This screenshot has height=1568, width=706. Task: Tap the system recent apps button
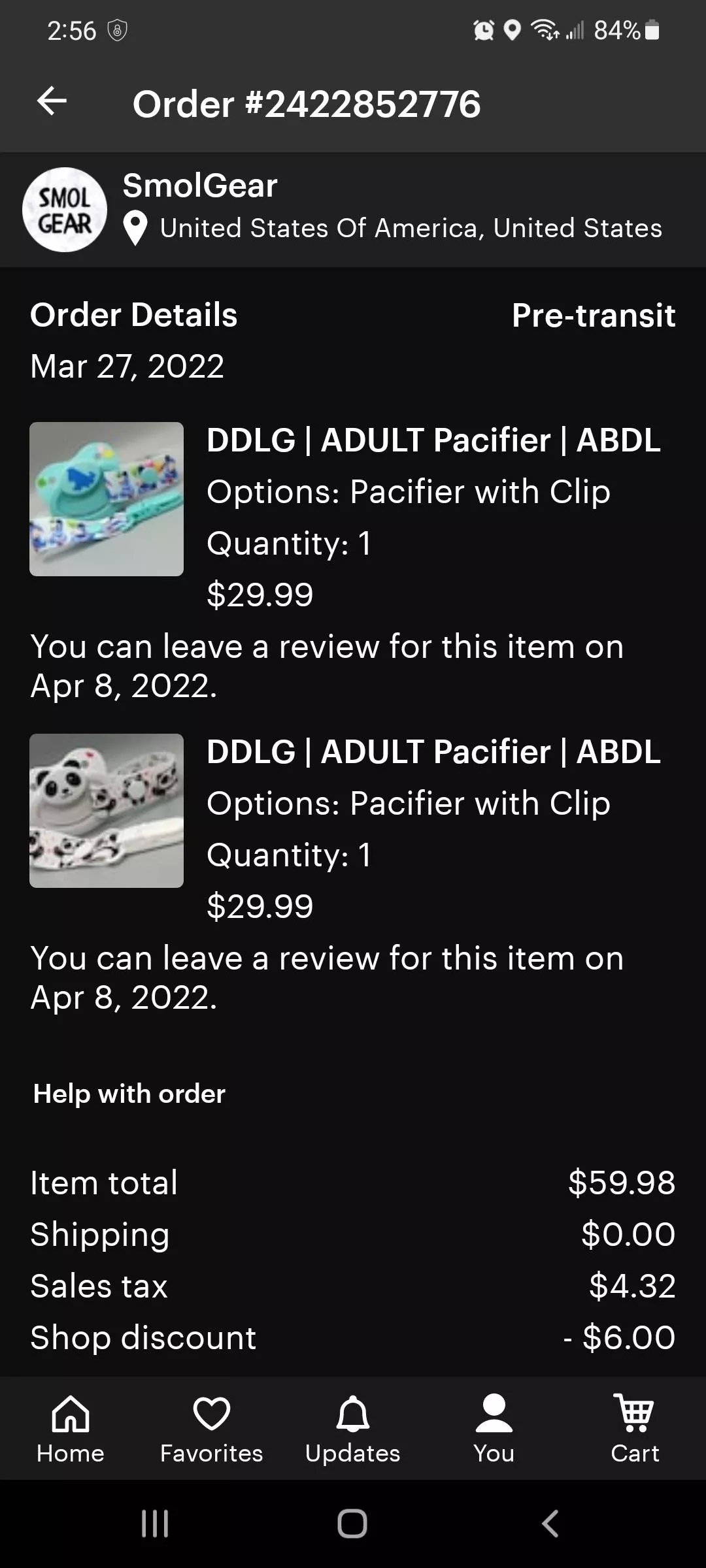(x=155, y=1524)
